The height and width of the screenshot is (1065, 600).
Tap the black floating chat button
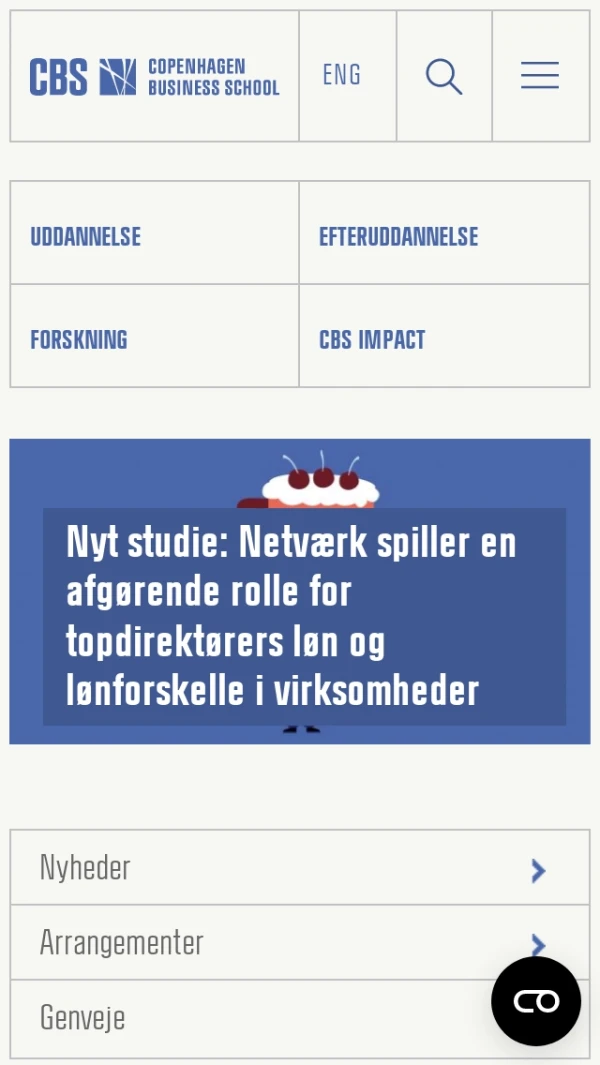click(x=536, y=1001)
